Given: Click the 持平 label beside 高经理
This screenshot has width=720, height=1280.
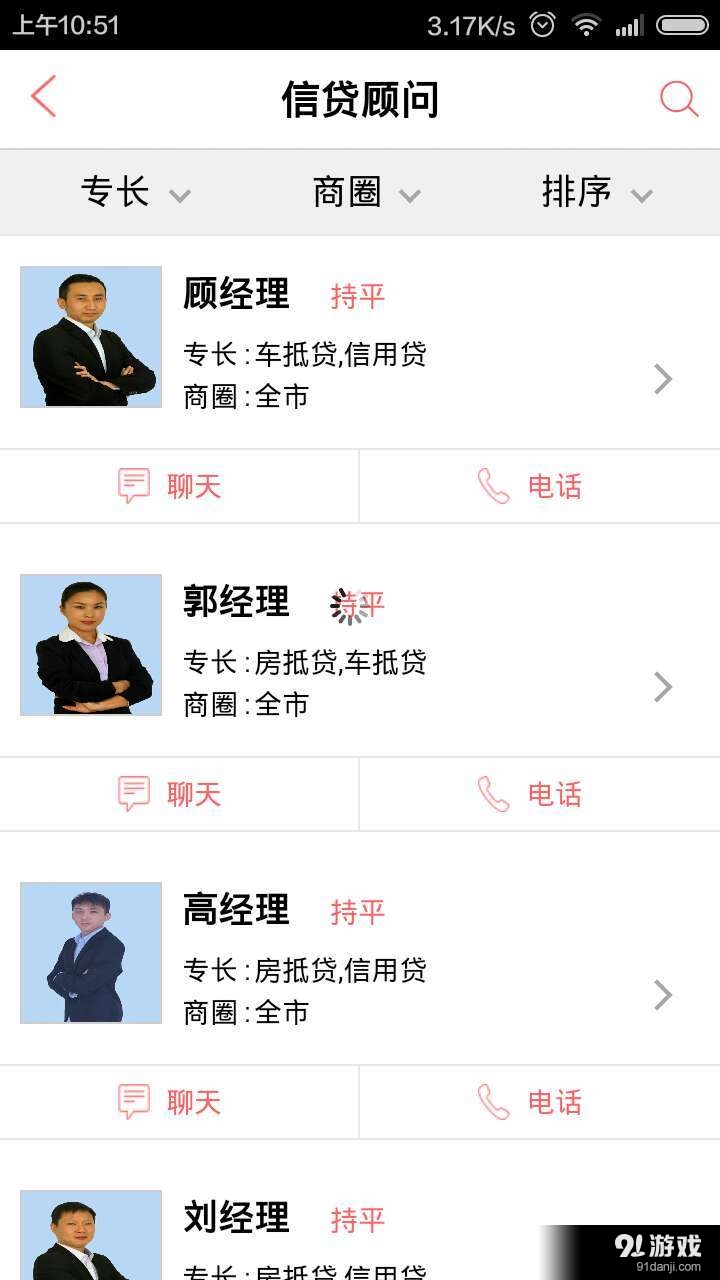Looking at the screenshot, I should tap(357, 912).
